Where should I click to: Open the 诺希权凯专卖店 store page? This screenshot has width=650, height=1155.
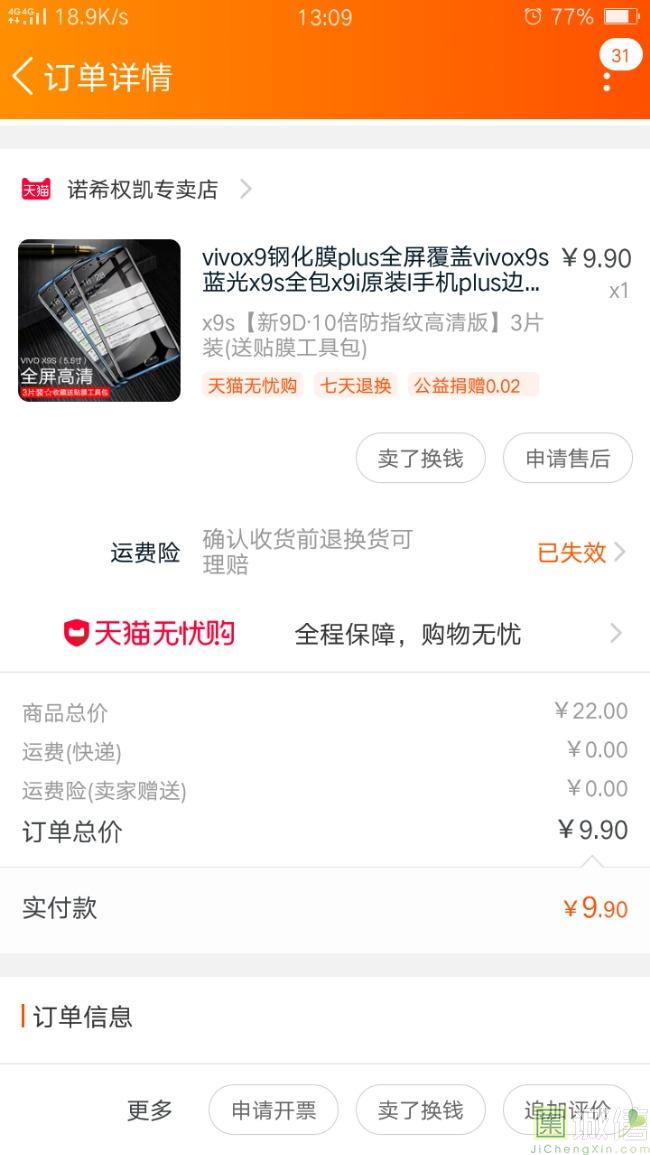point(137,189)
